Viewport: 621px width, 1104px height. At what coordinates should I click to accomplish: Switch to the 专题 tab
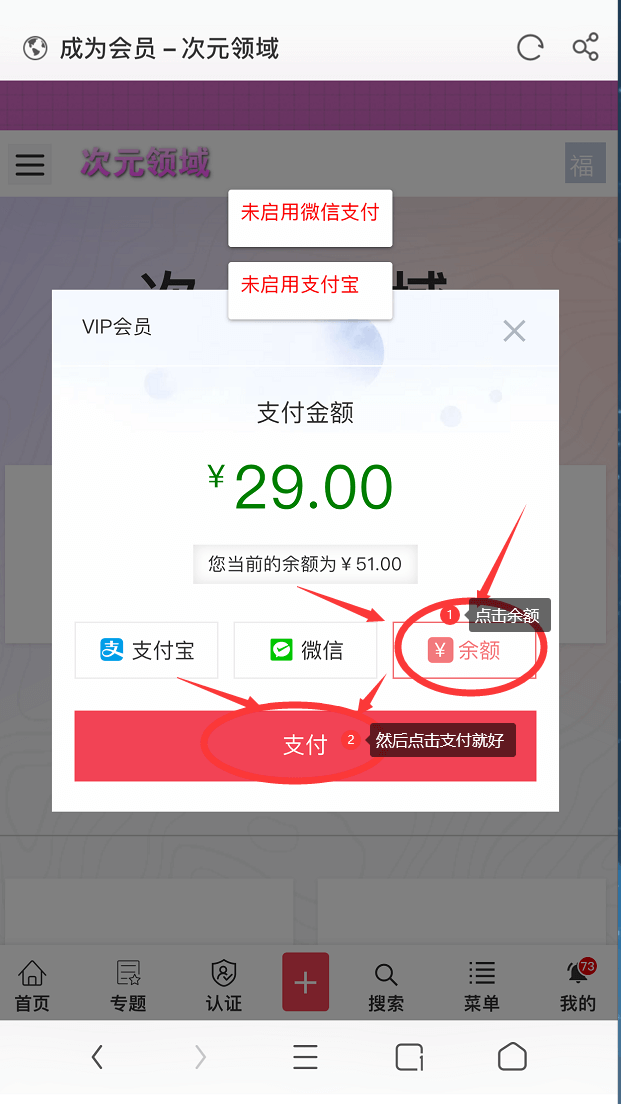(x=128, y=985)
